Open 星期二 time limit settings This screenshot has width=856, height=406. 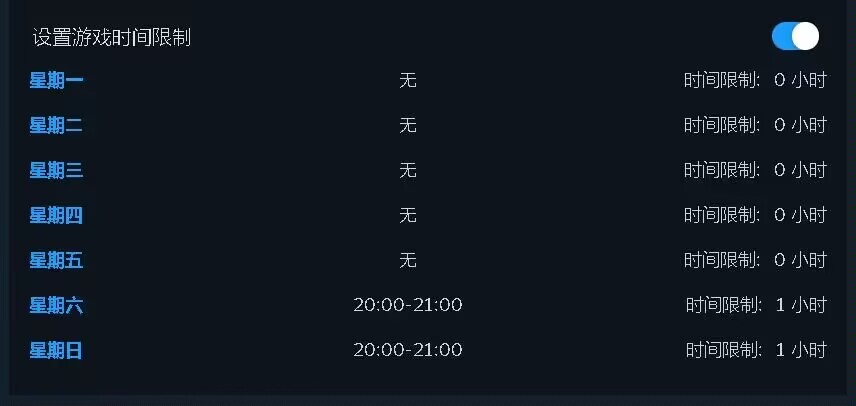tap(56, 126)
